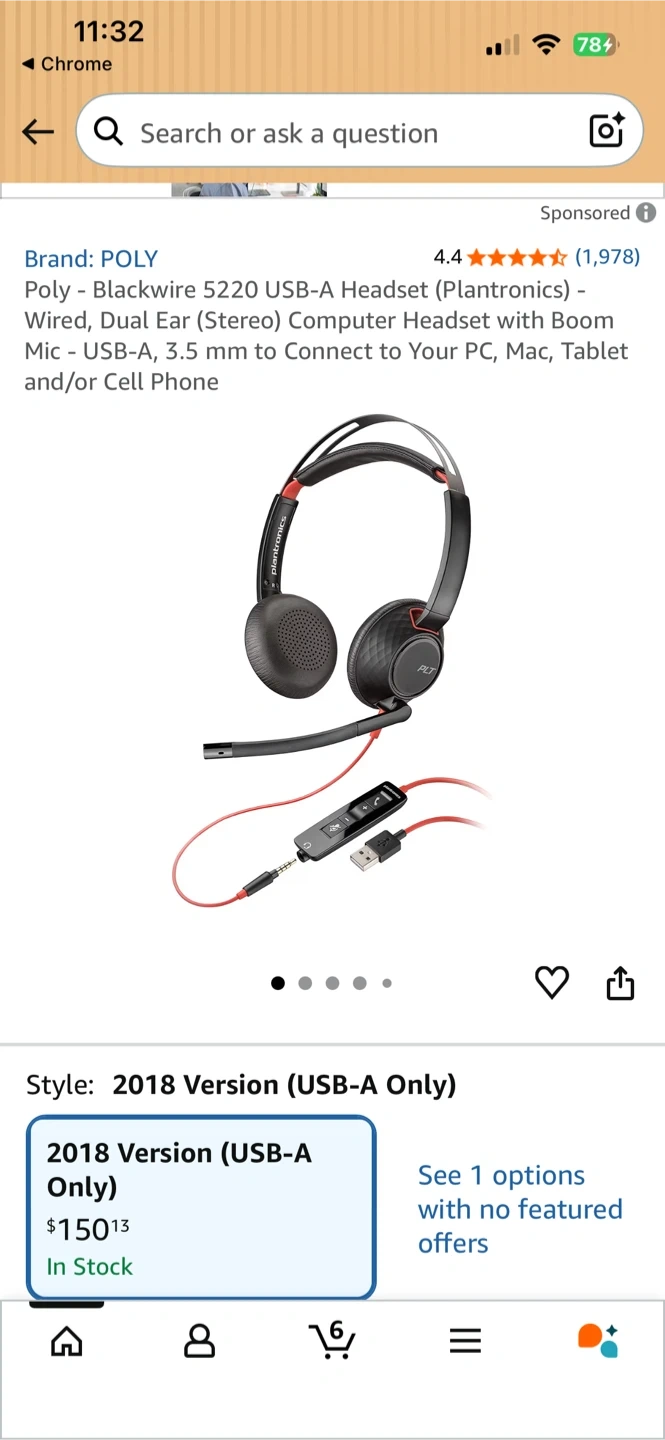Open the shopping cart

[x=331, y=1339]
